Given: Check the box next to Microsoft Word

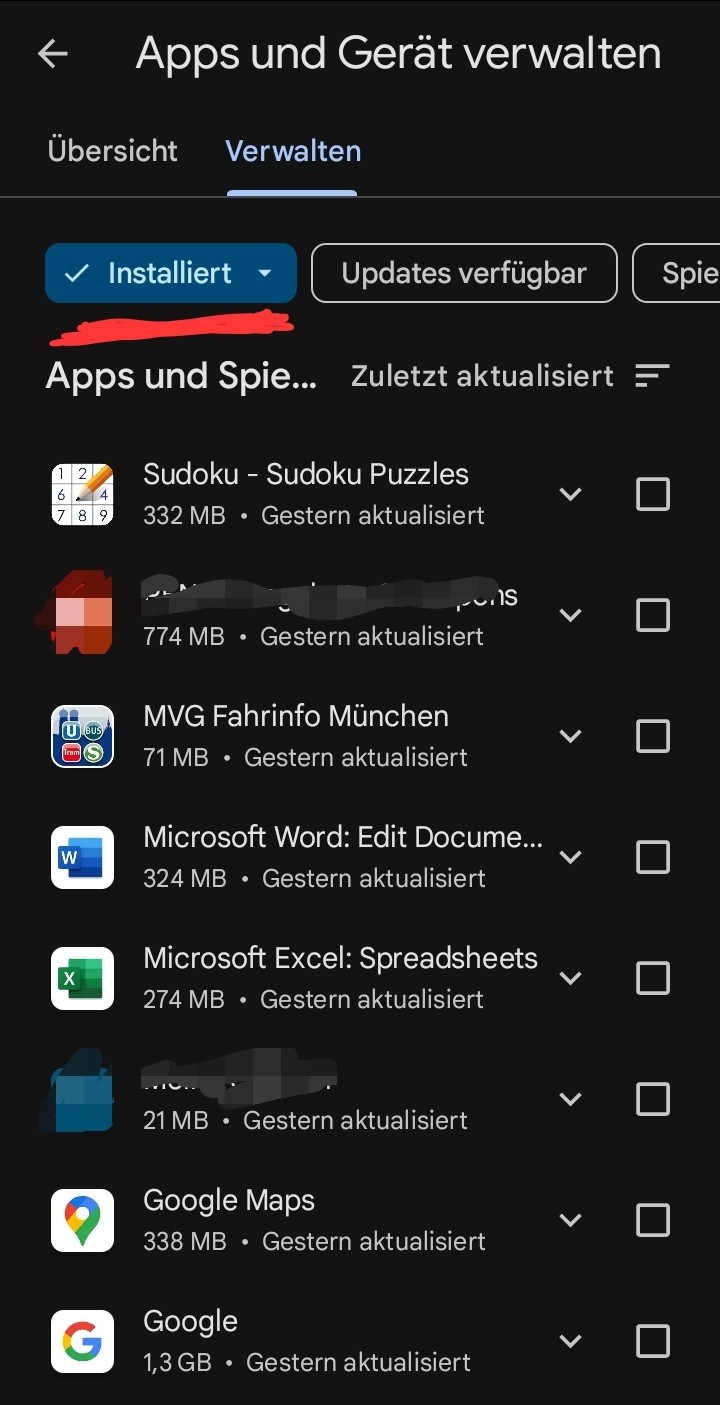Looking at the screenshot, I should click(x=653, y=857).
